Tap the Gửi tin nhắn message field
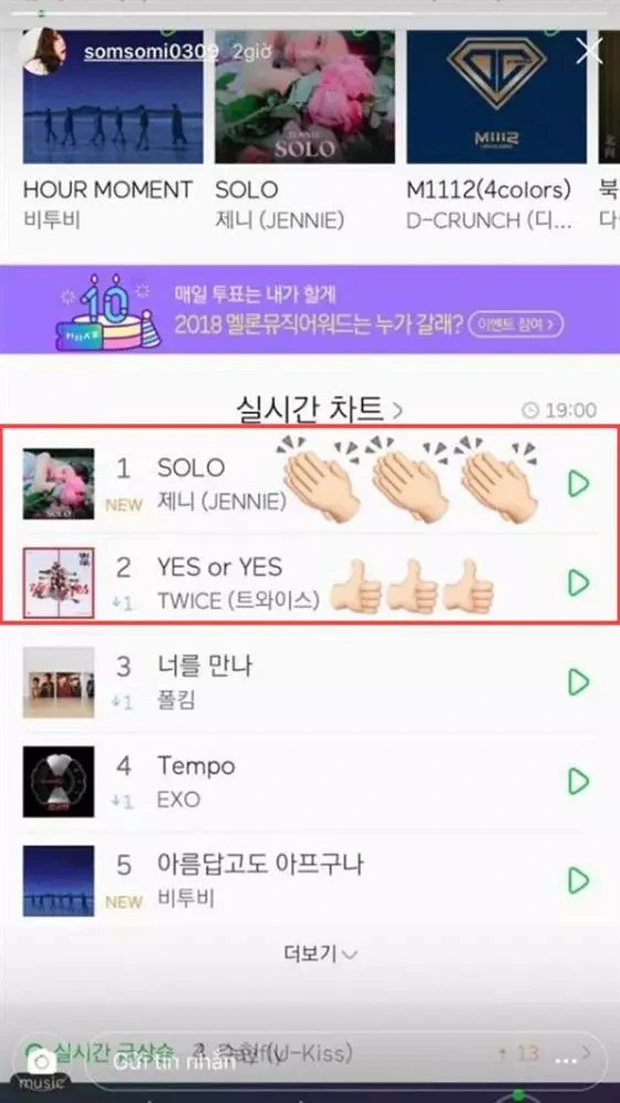 (x=300, y=1060)
